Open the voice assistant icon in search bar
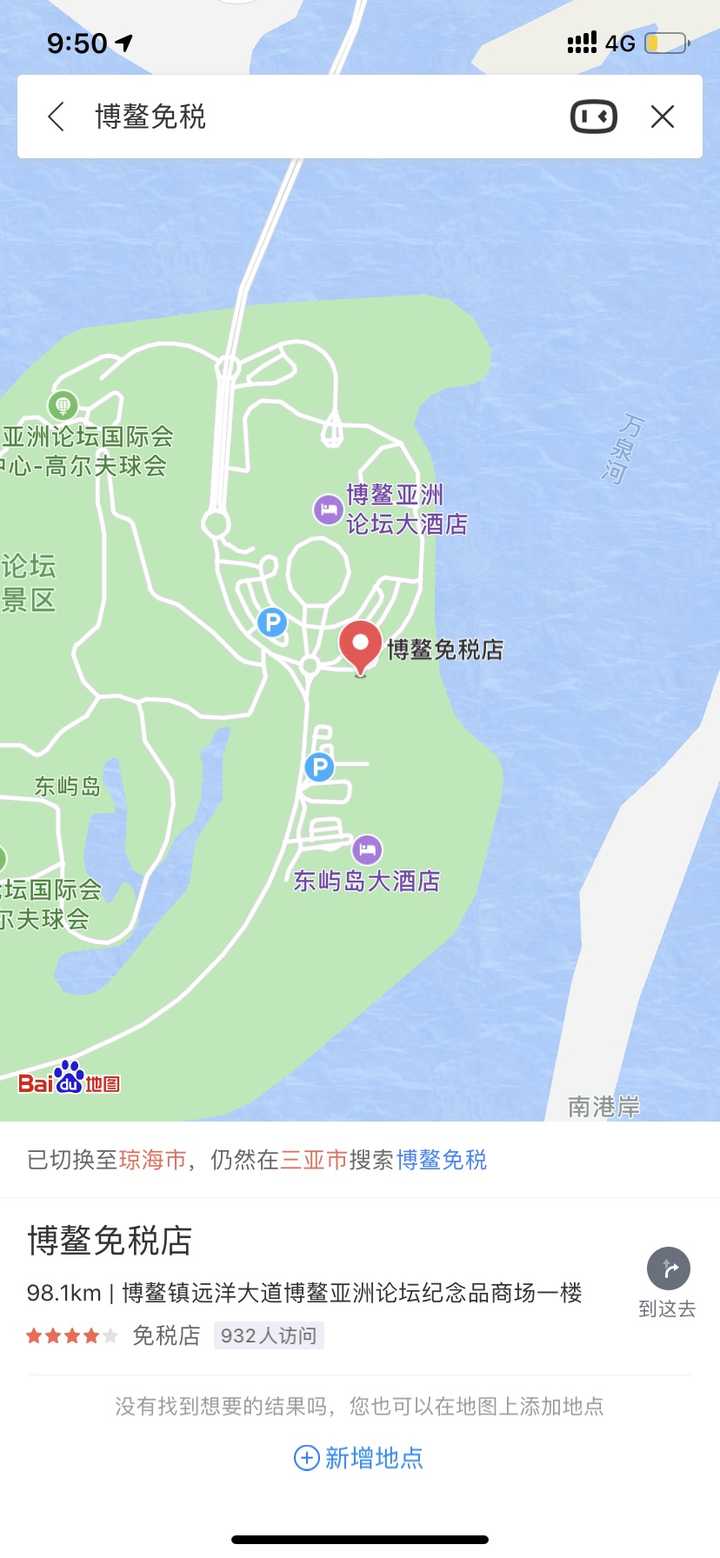The height and width of the screenshot is (1558, 720). (x=593, y=117)
